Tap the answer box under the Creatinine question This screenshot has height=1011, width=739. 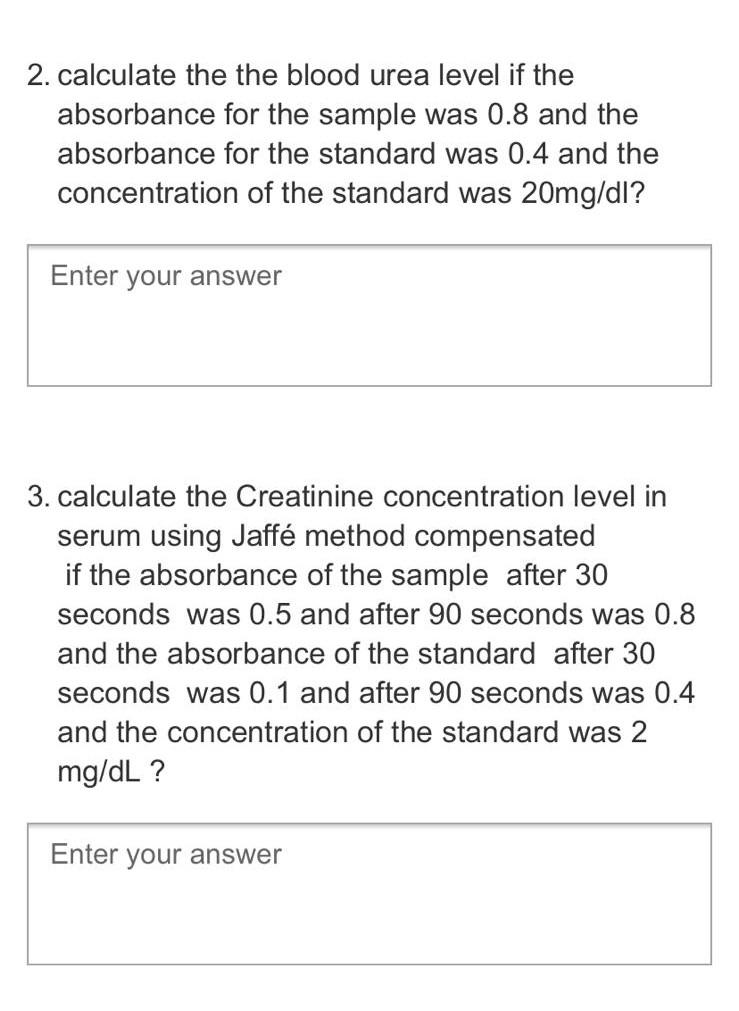(369, 893)
